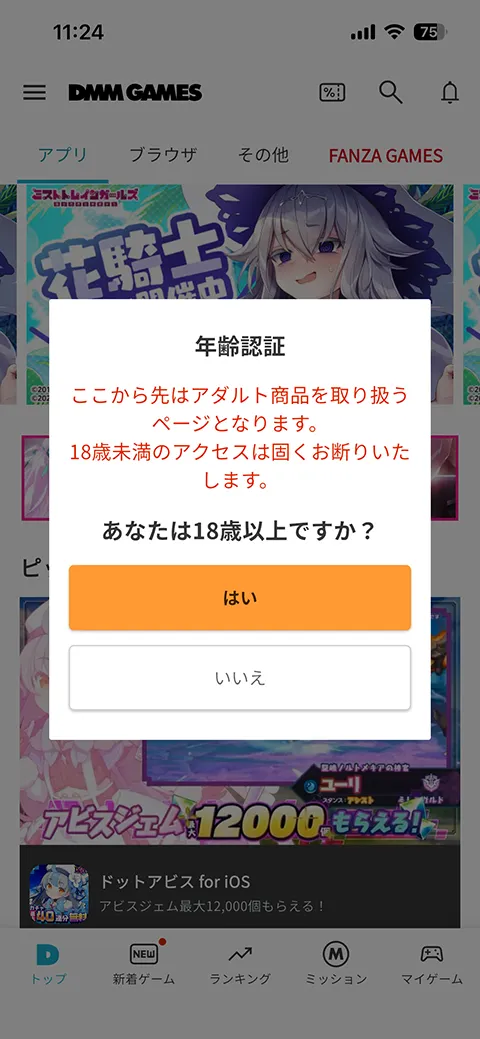Image resolution: width=480 pixels, height=1039 pixels.
Task: Open the hamburger drawer menu
Action: [34, 93]
